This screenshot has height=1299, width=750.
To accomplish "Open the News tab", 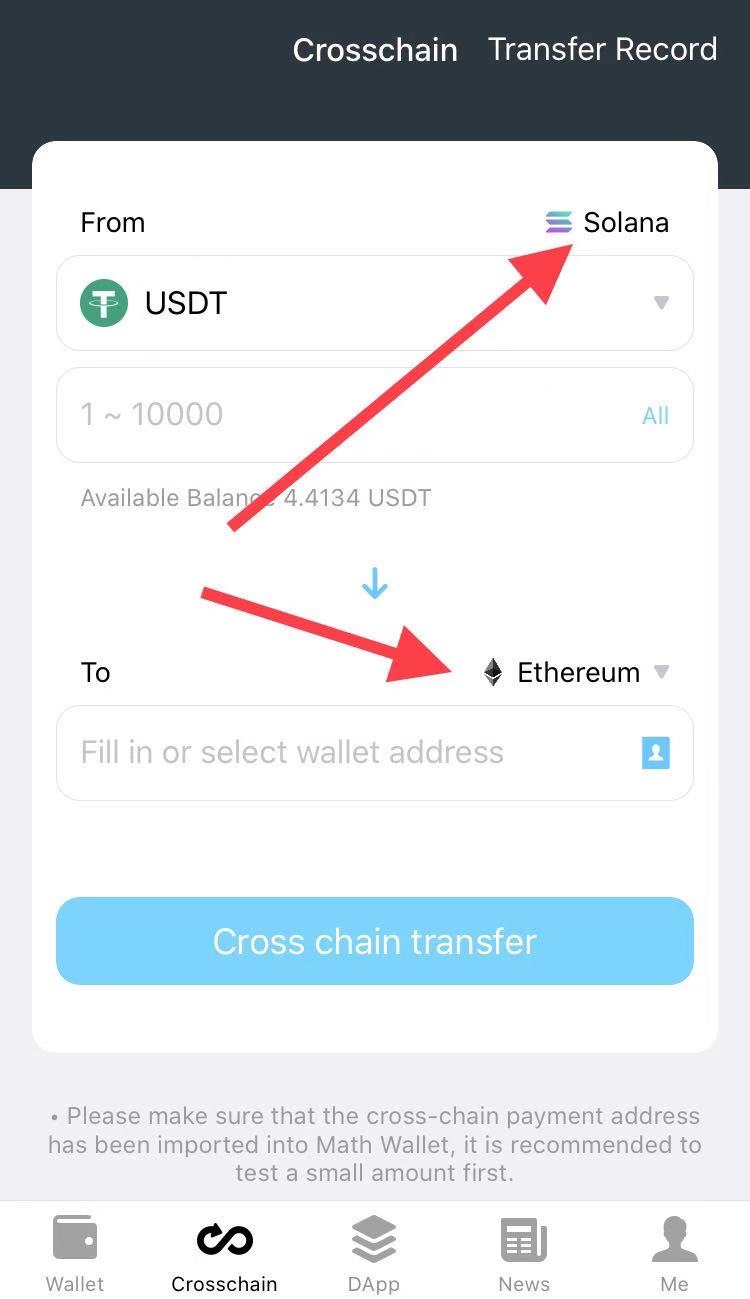I will click(524, 1254).
